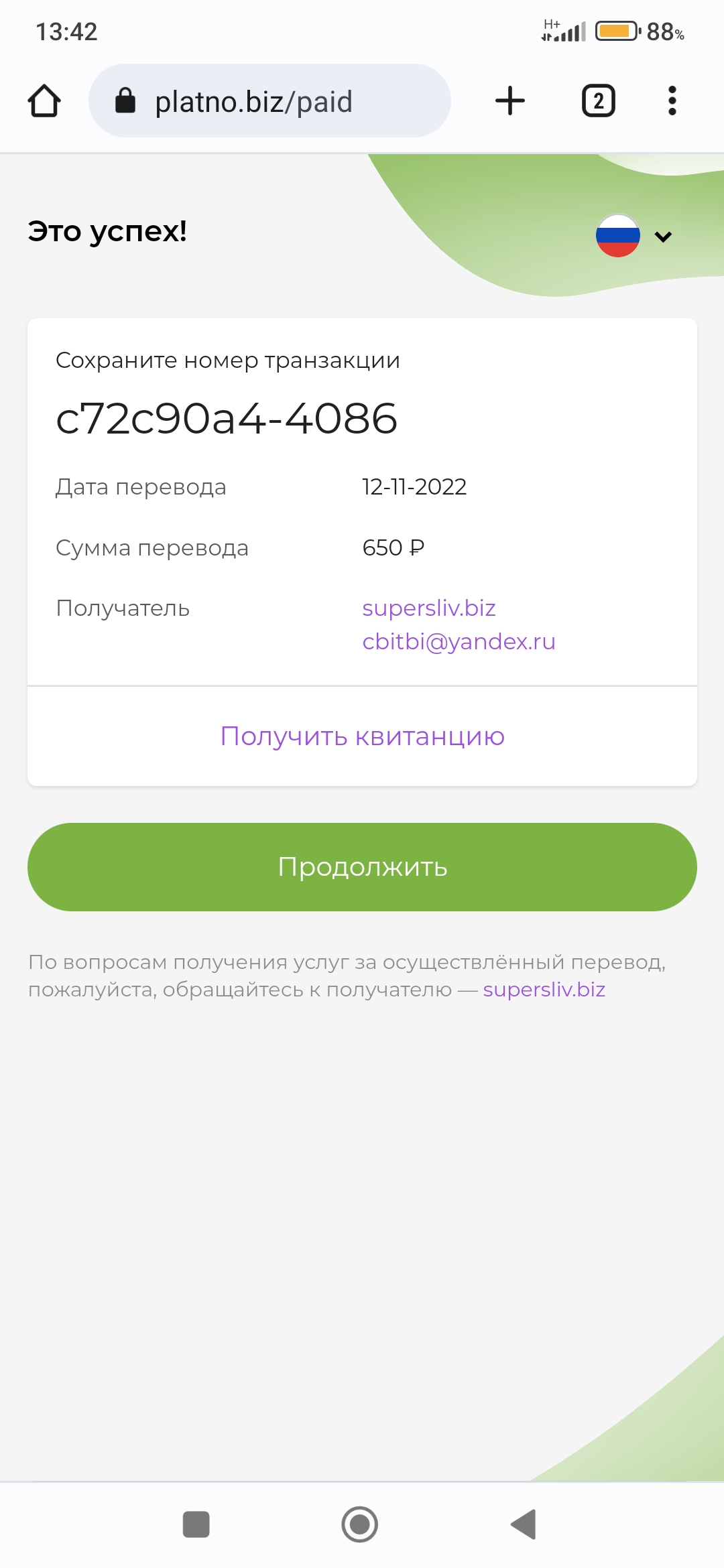This screenshot has width=724, height=1568.
Task: Tap the platno.biz/paid address bar
Action: coord(269,101)
